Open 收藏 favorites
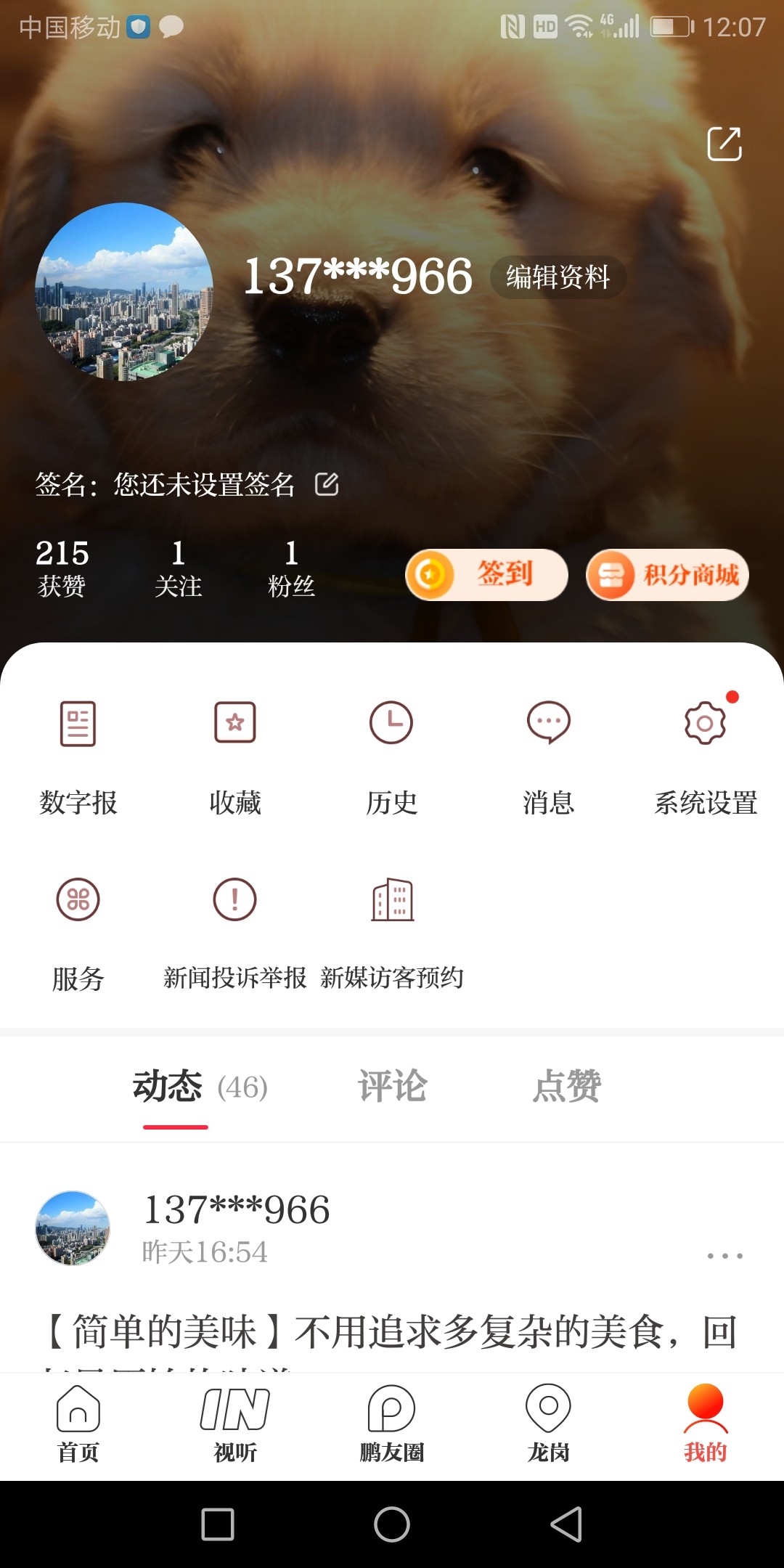 click(x=234, y=755)
